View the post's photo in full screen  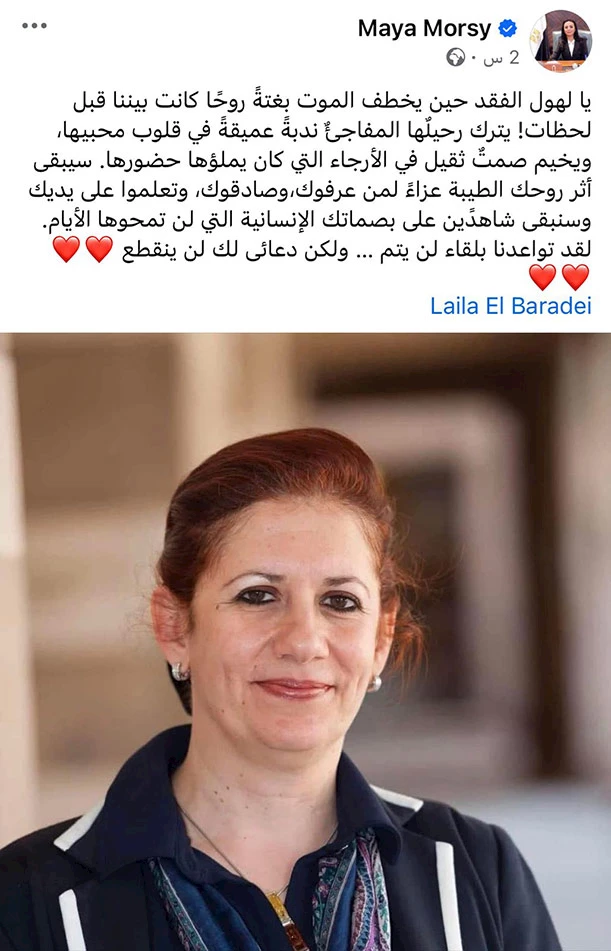pyautogui.click(x=305, y=640)
